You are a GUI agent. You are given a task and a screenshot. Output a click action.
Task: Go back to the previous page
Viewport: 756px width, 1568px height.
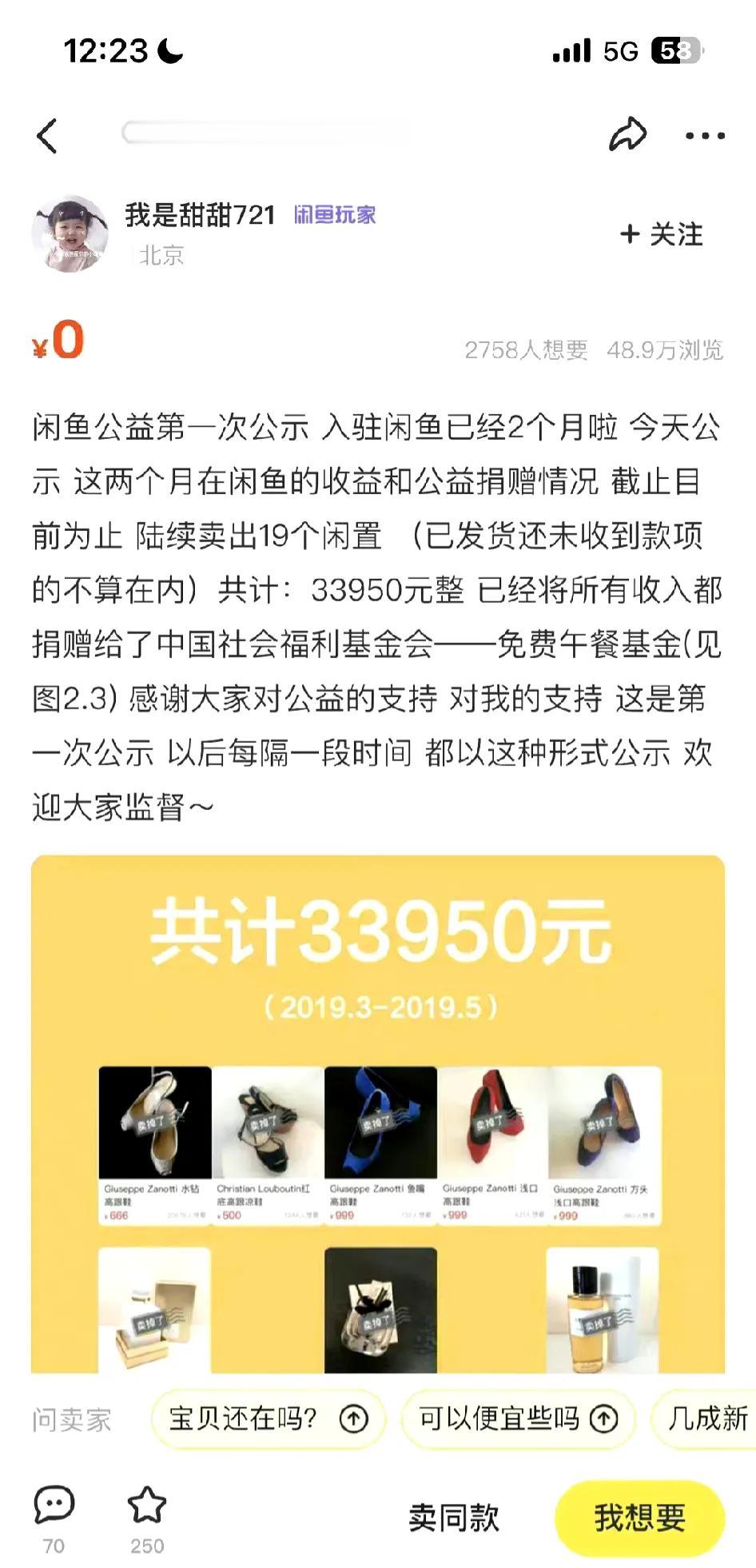pos(48,135)
